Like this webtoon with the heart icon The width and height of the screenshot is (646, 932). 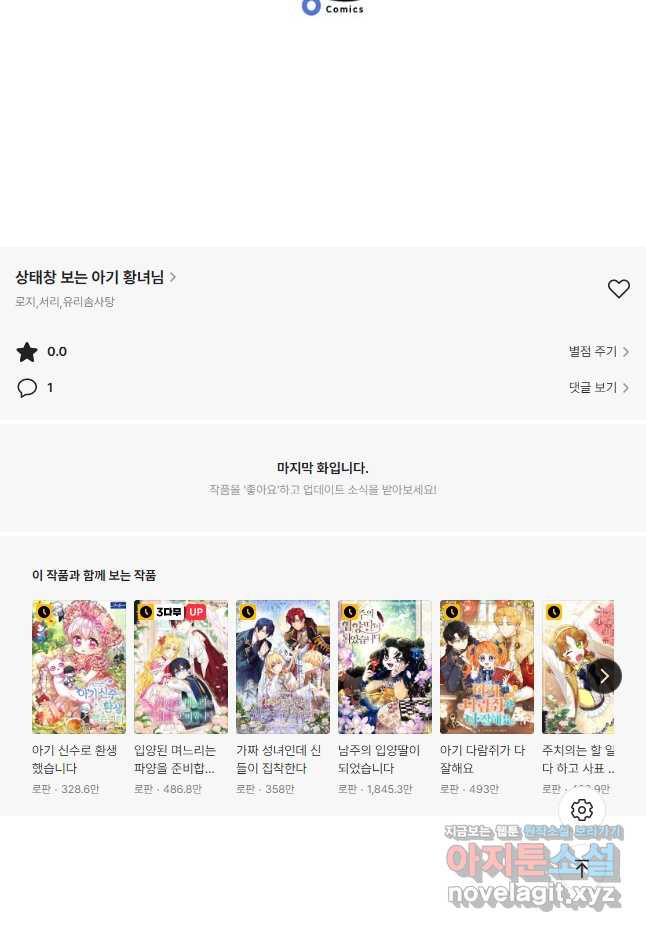pyautogui.click(x=619, y=289)
